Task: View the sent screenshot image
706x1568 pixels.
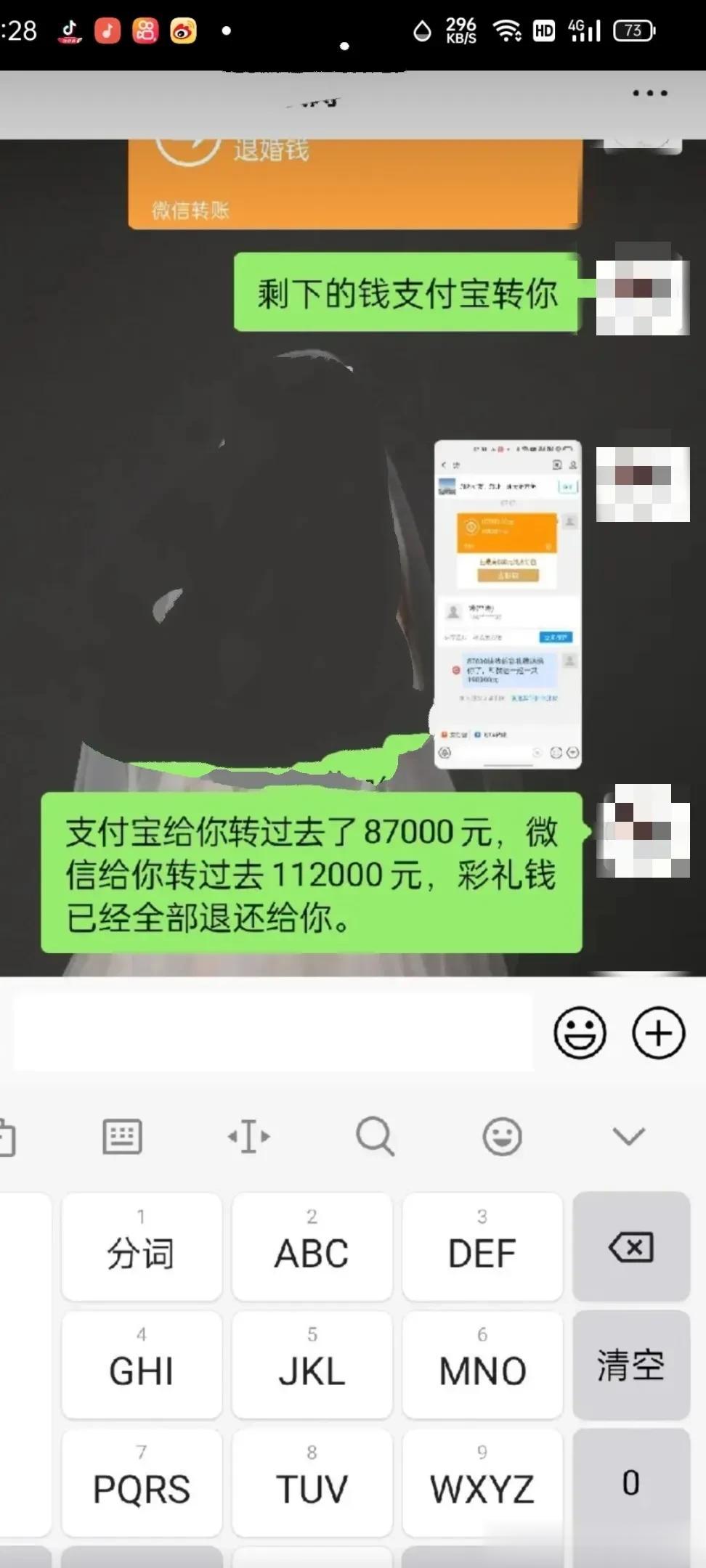Action: 507,604
